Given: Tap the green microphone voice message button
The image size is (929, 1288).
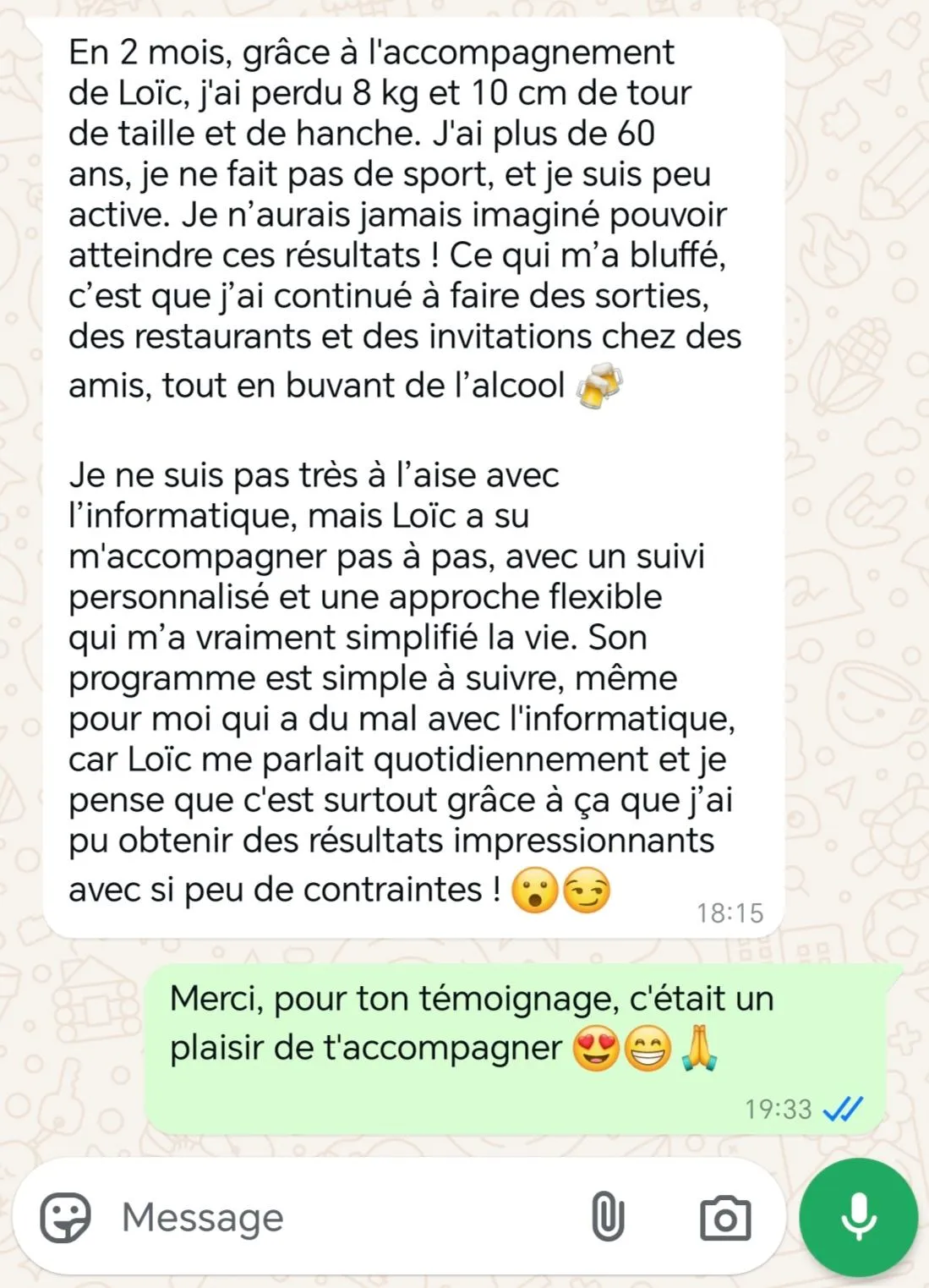Looking at the screenshot, I should coord(858,1218).
